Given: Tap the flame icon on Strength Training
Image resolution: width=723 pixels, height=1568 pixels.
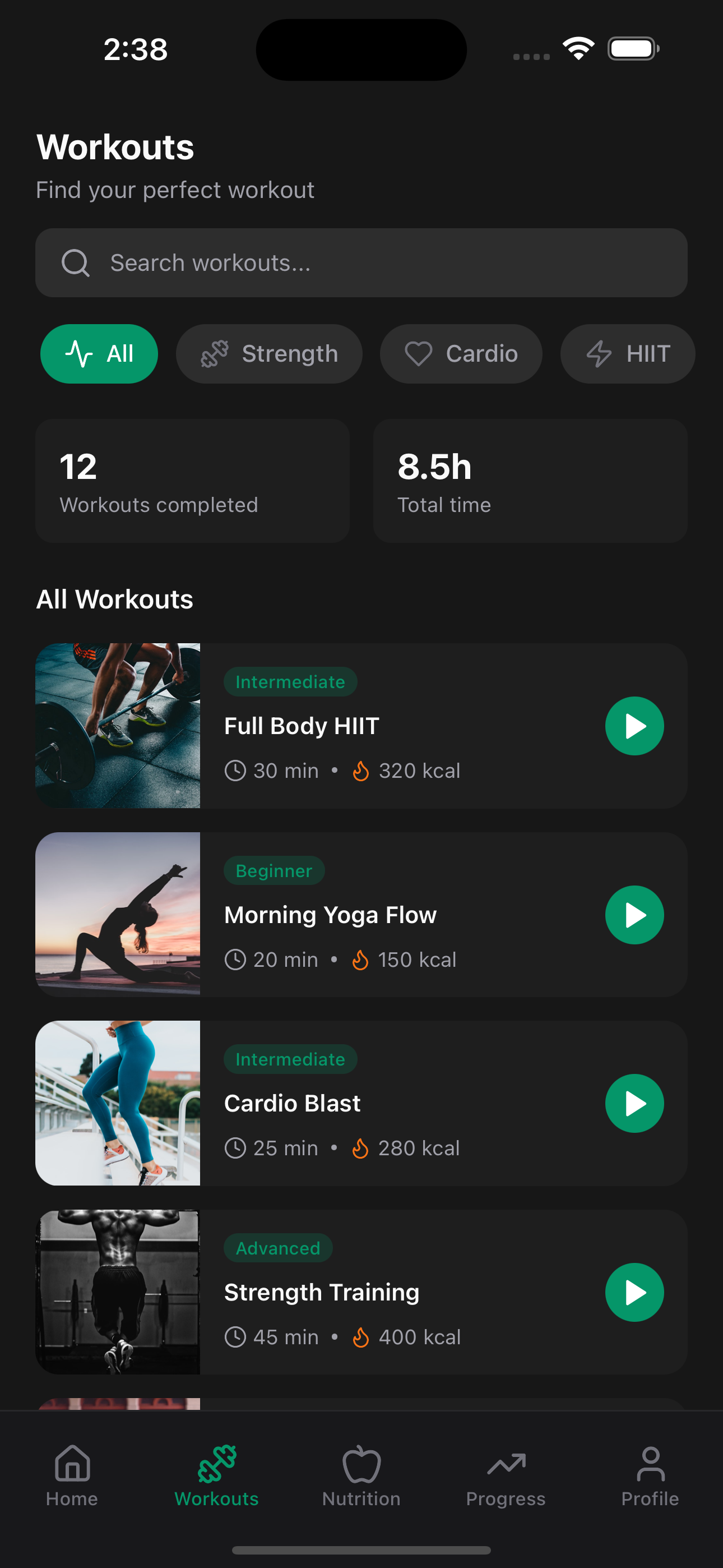Looking at the screenshot, I should pos(360,1338).
